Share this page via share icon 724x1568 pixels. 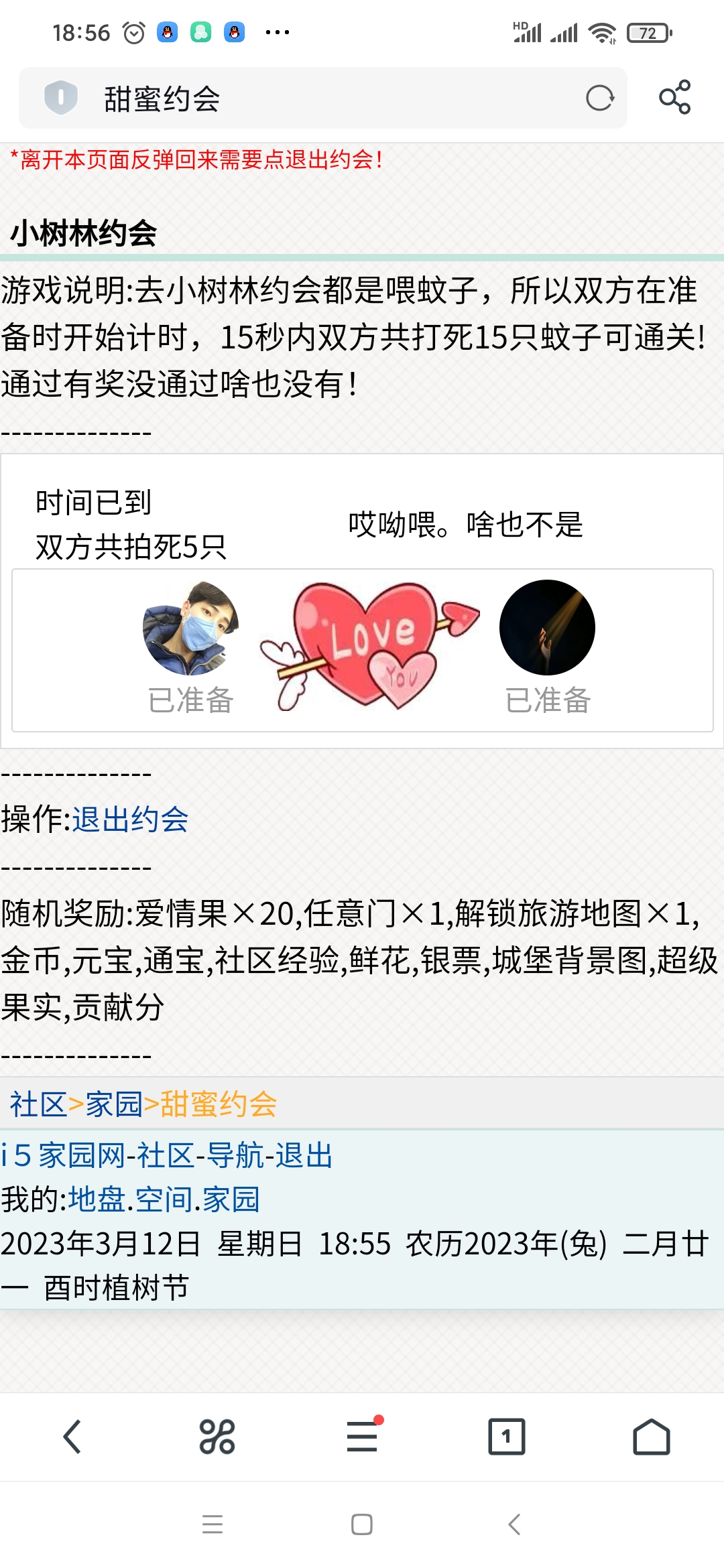coord(674,98)
